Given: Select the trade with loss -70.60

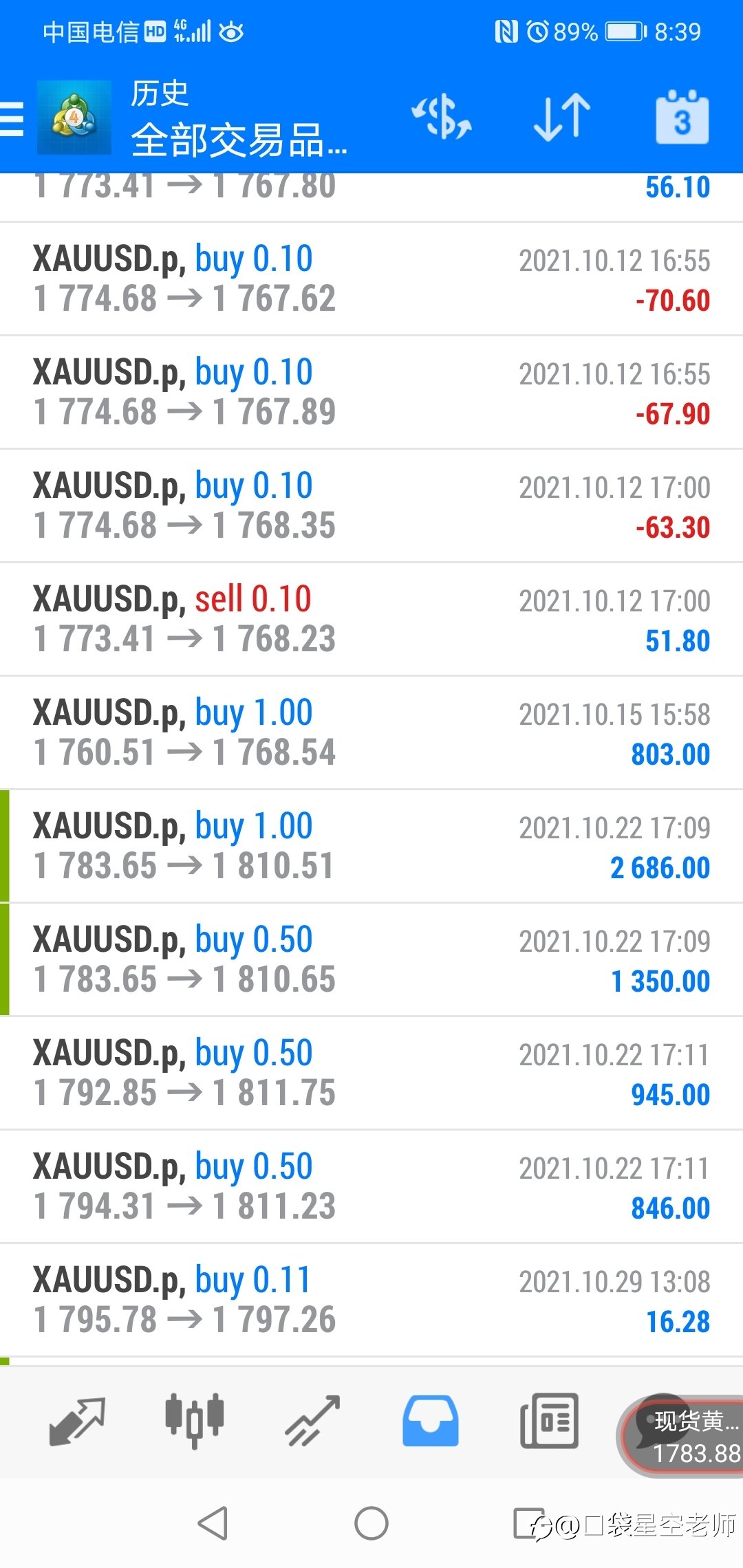Looking at the screenshot, I should click(x=371, y=279).
